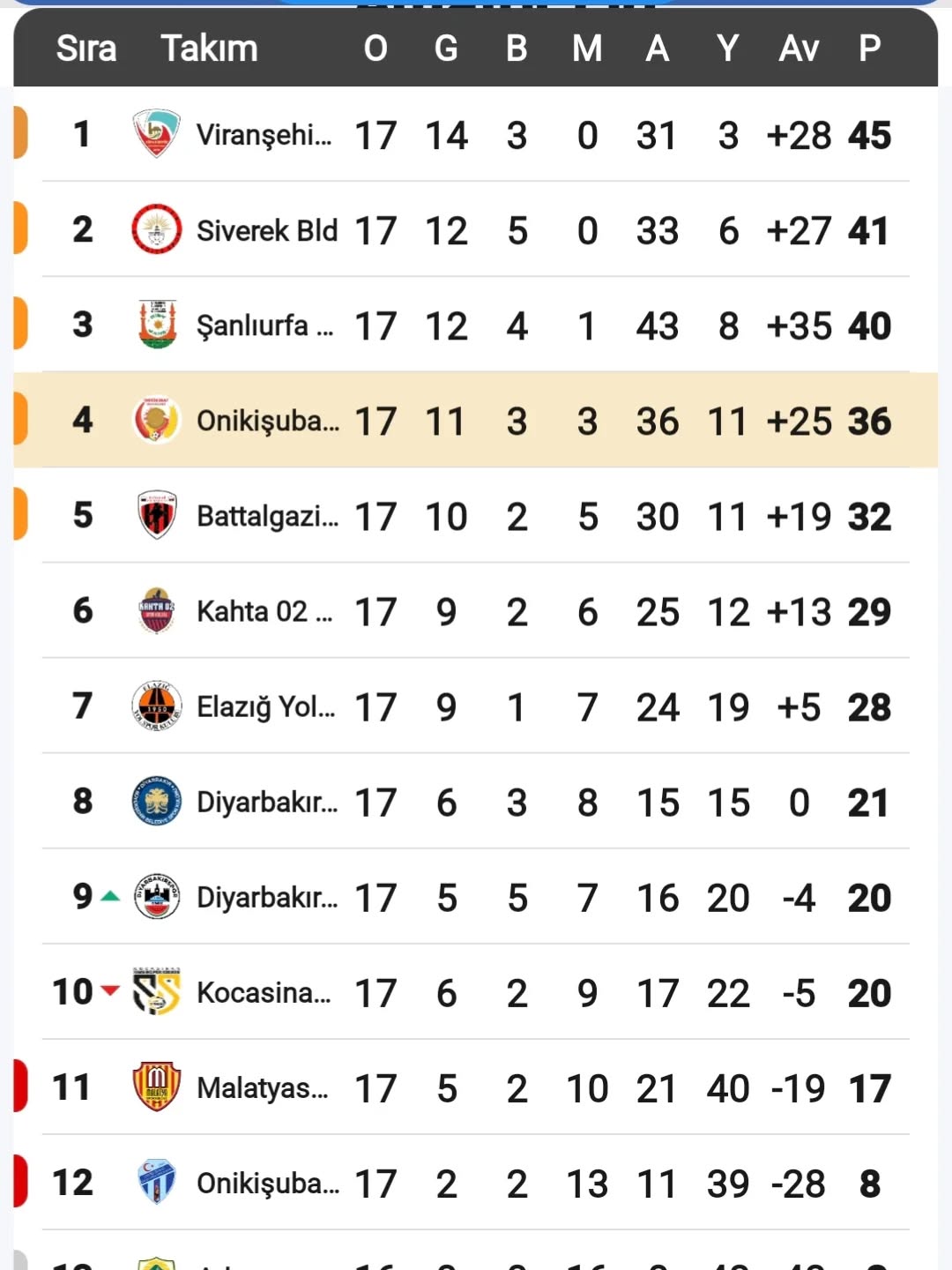This screenshot has height=1270, width=952.
Task: Select the Şanlıurfa team row
Action: click(264, 325)
